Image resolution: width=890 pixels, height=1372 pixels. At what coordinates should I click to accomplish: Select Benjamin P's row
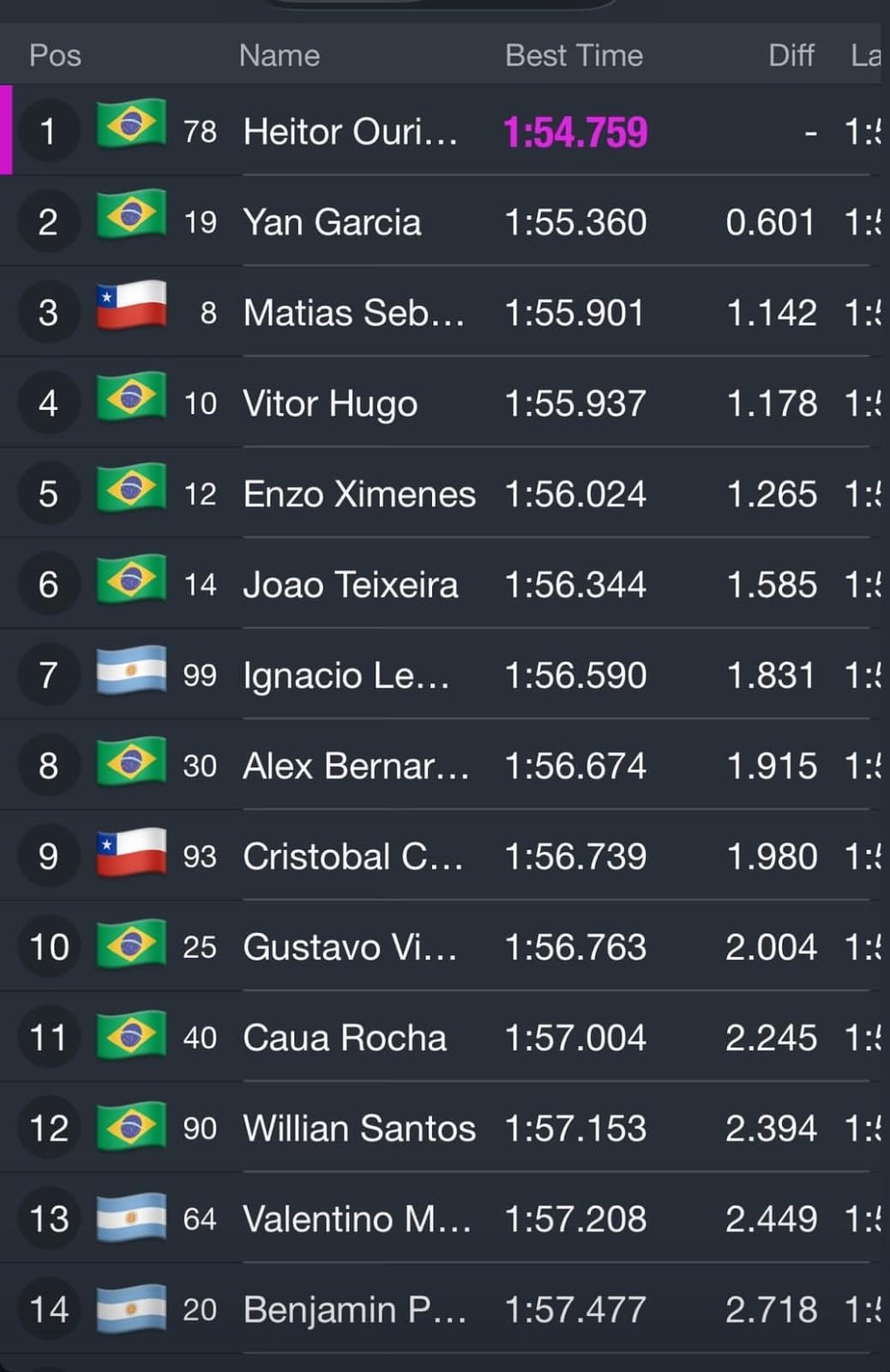point(445,1309)
